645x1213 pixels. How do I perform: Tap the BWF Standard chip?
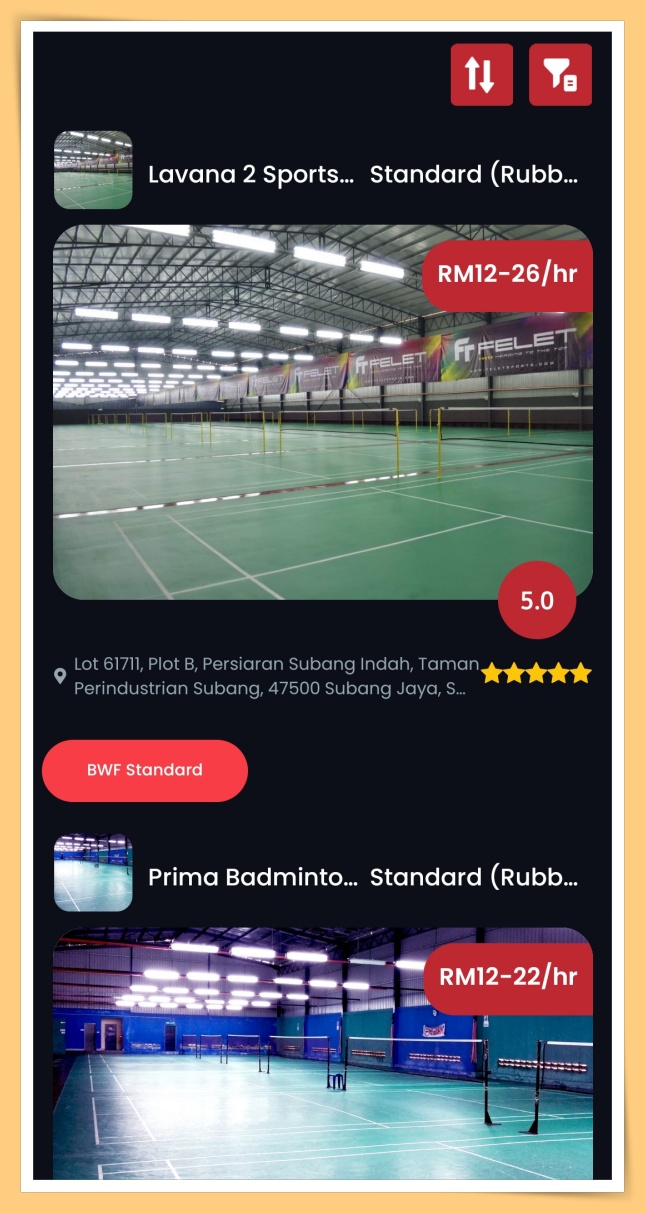(x=145, y=770)
